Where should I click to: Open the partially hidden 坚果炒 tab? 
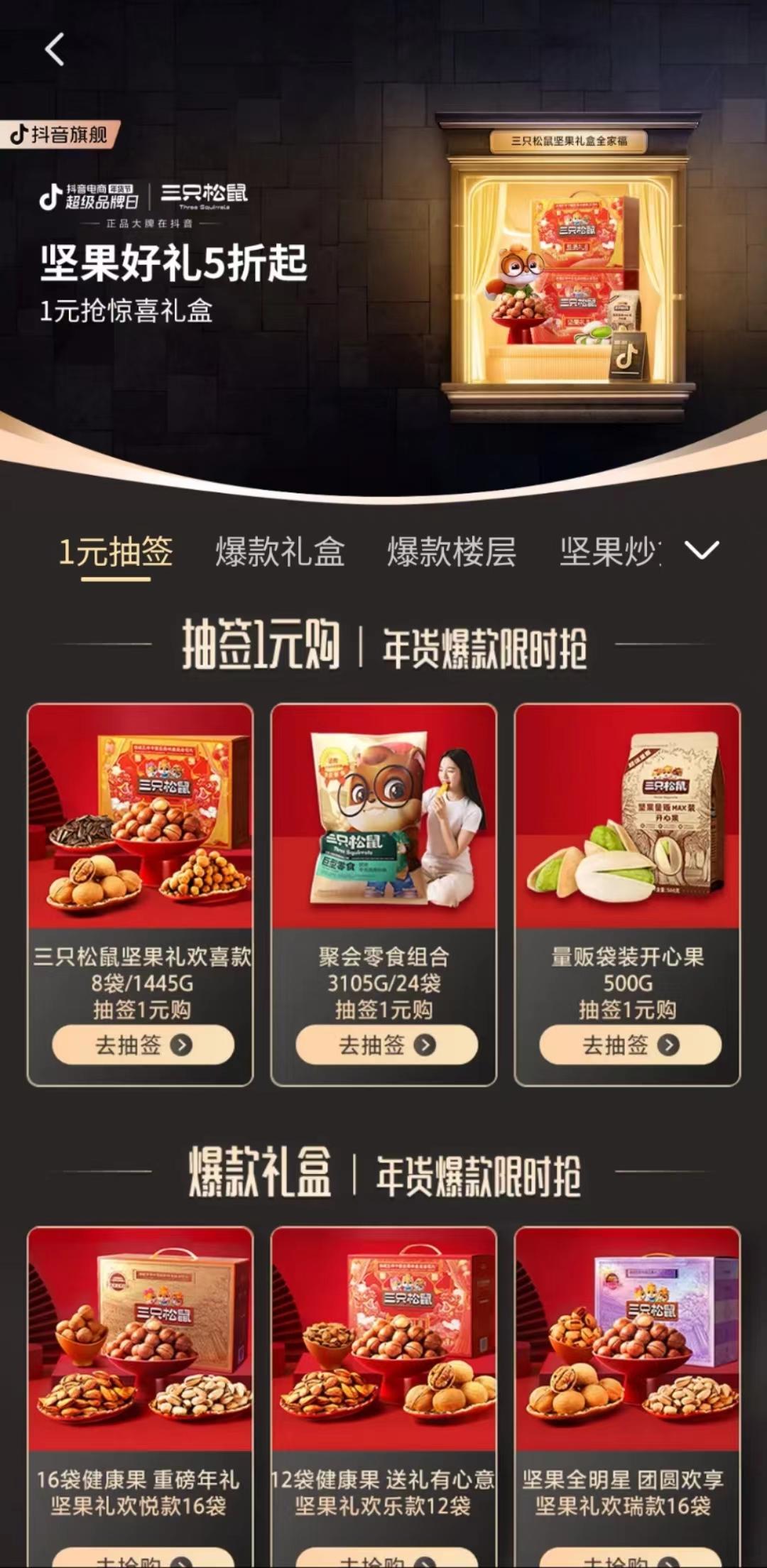(x=609, y=552)
